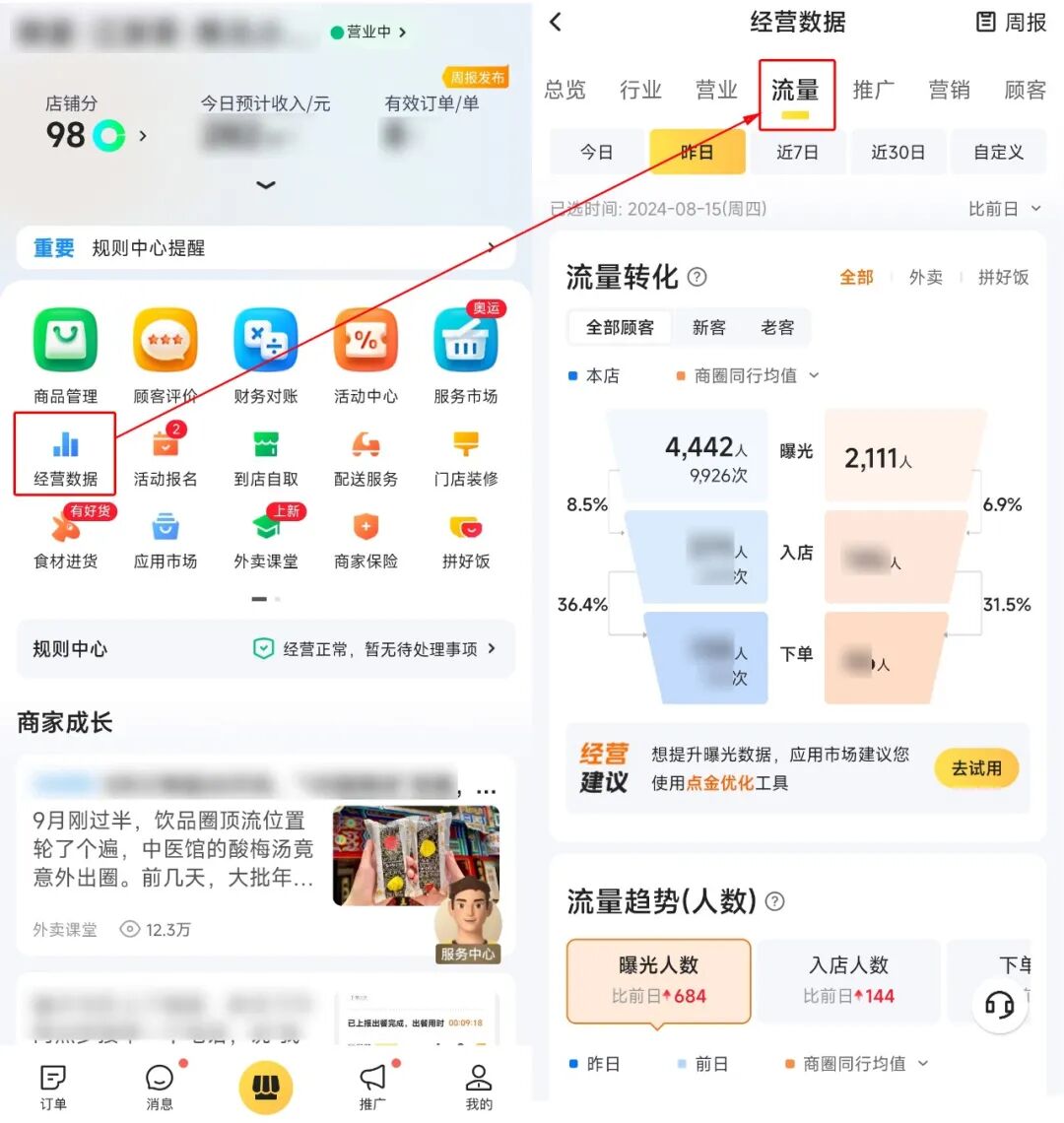Open the headset customer service button
The height and width of the screenshot is (1123, 1064).
click(999, 1005)
